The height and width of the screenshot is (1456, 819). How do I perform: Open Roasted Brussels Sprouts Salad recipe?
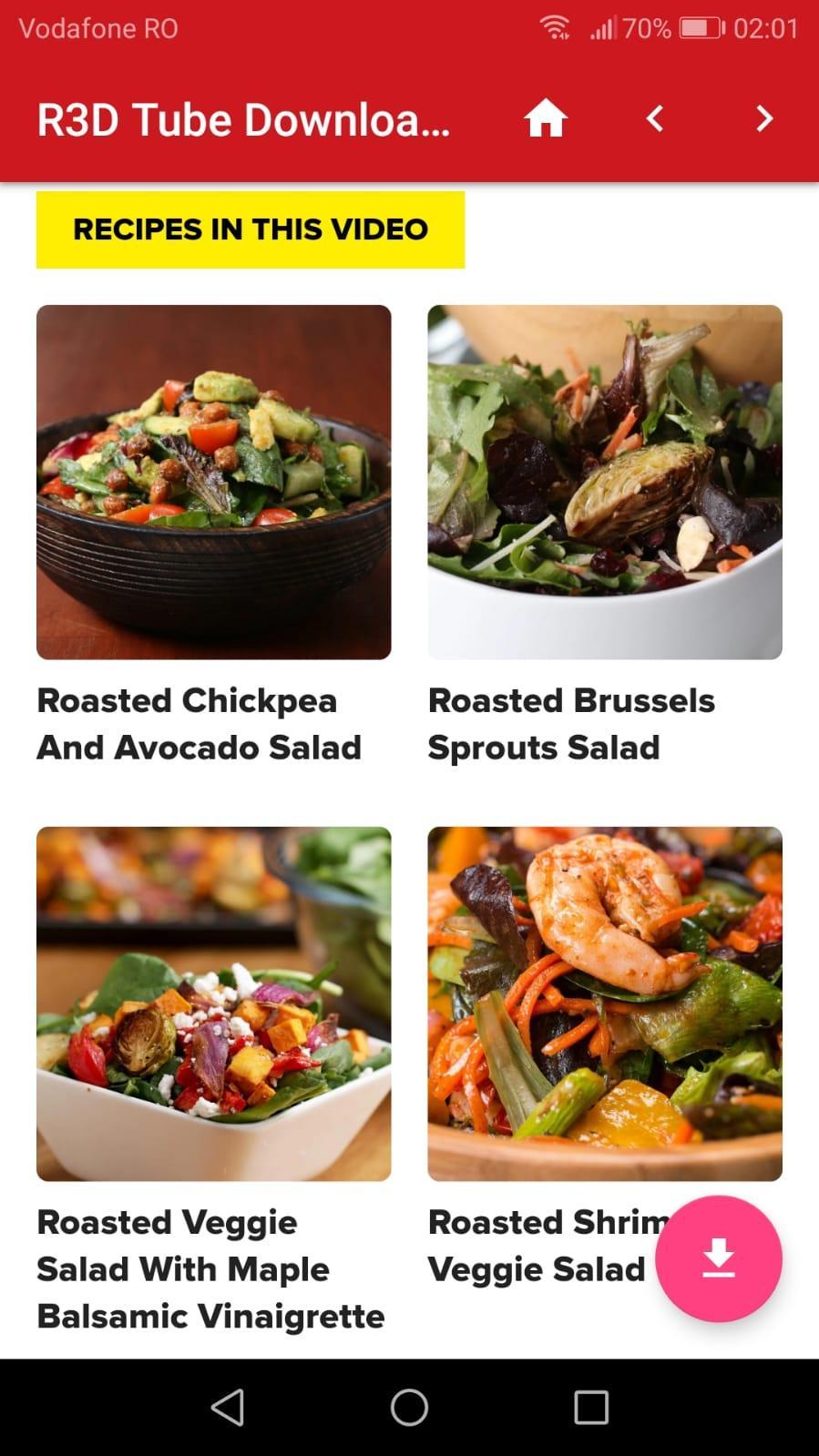[x=604, y=483]
